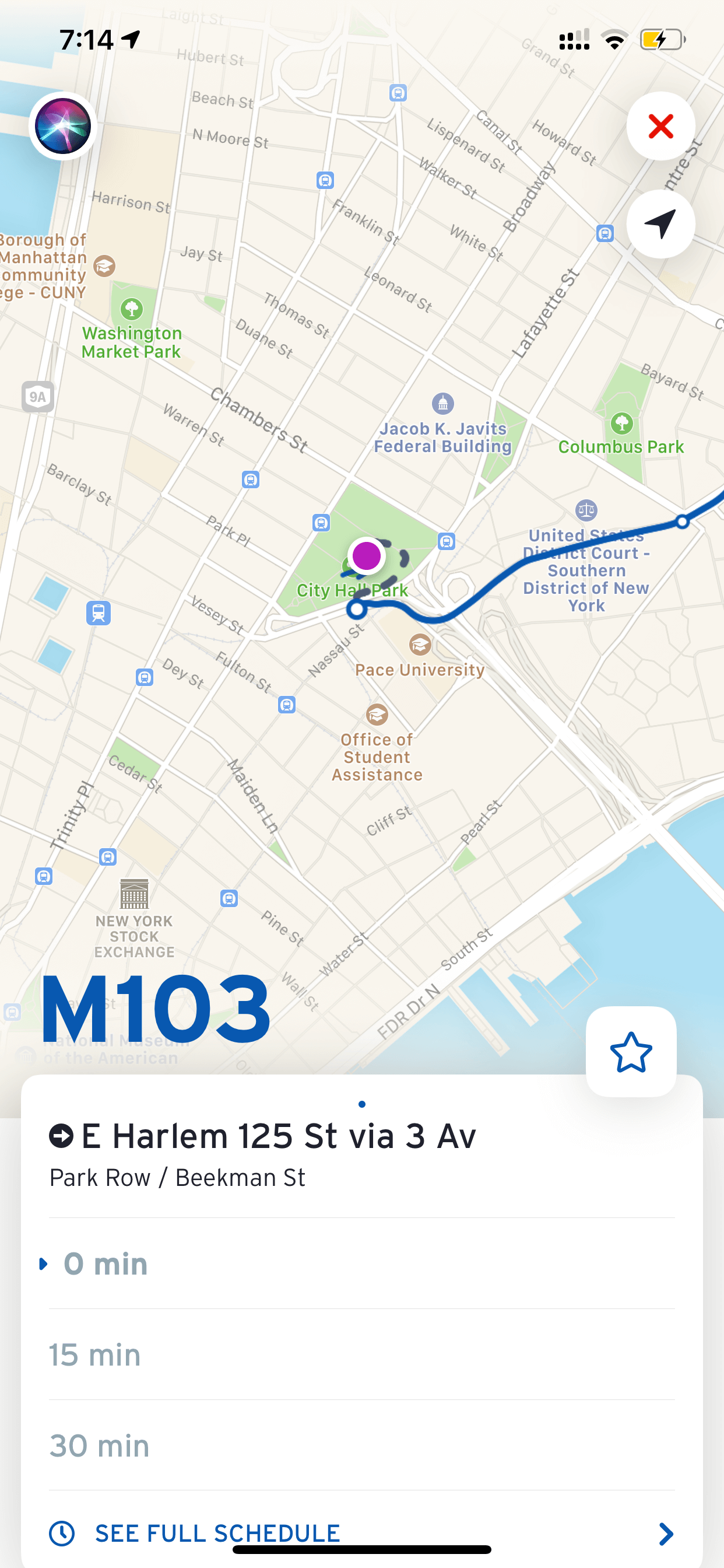724x1568 pixels.
Task: Center map on my current location
Action: (x=660, y=224)
